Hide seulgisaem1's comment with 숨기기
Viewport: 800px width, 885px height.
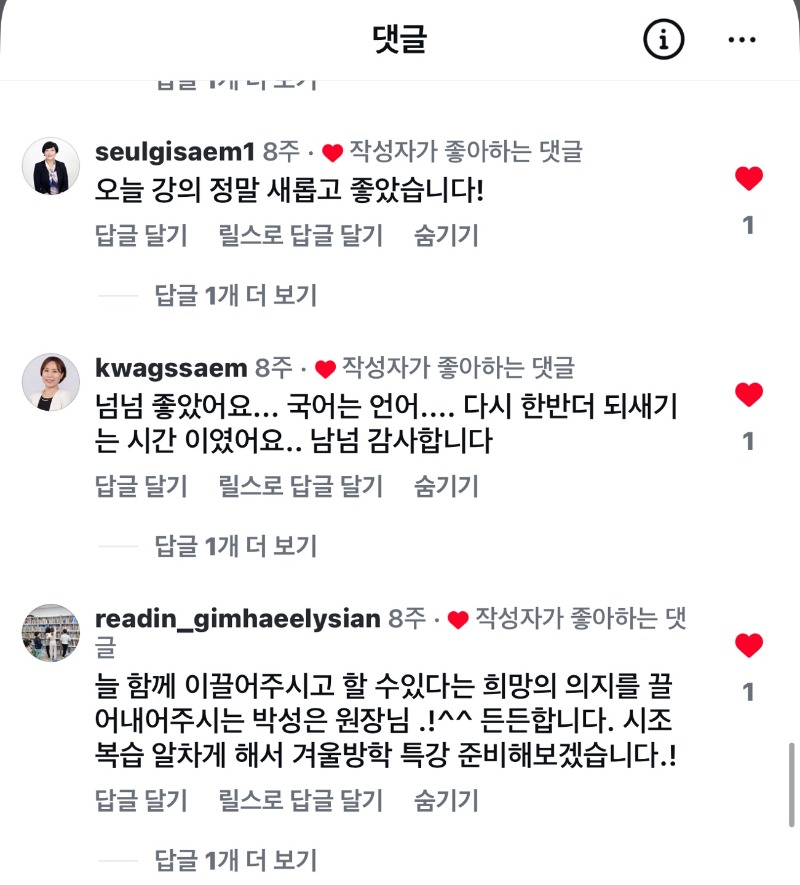click(446, 236)
